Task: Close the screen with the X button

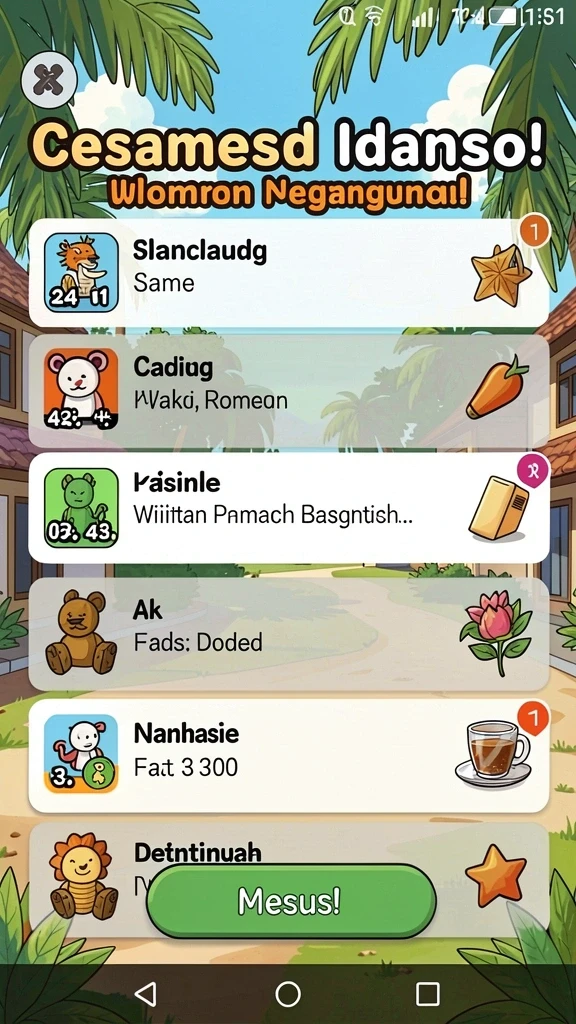Action: click(49, 81)
